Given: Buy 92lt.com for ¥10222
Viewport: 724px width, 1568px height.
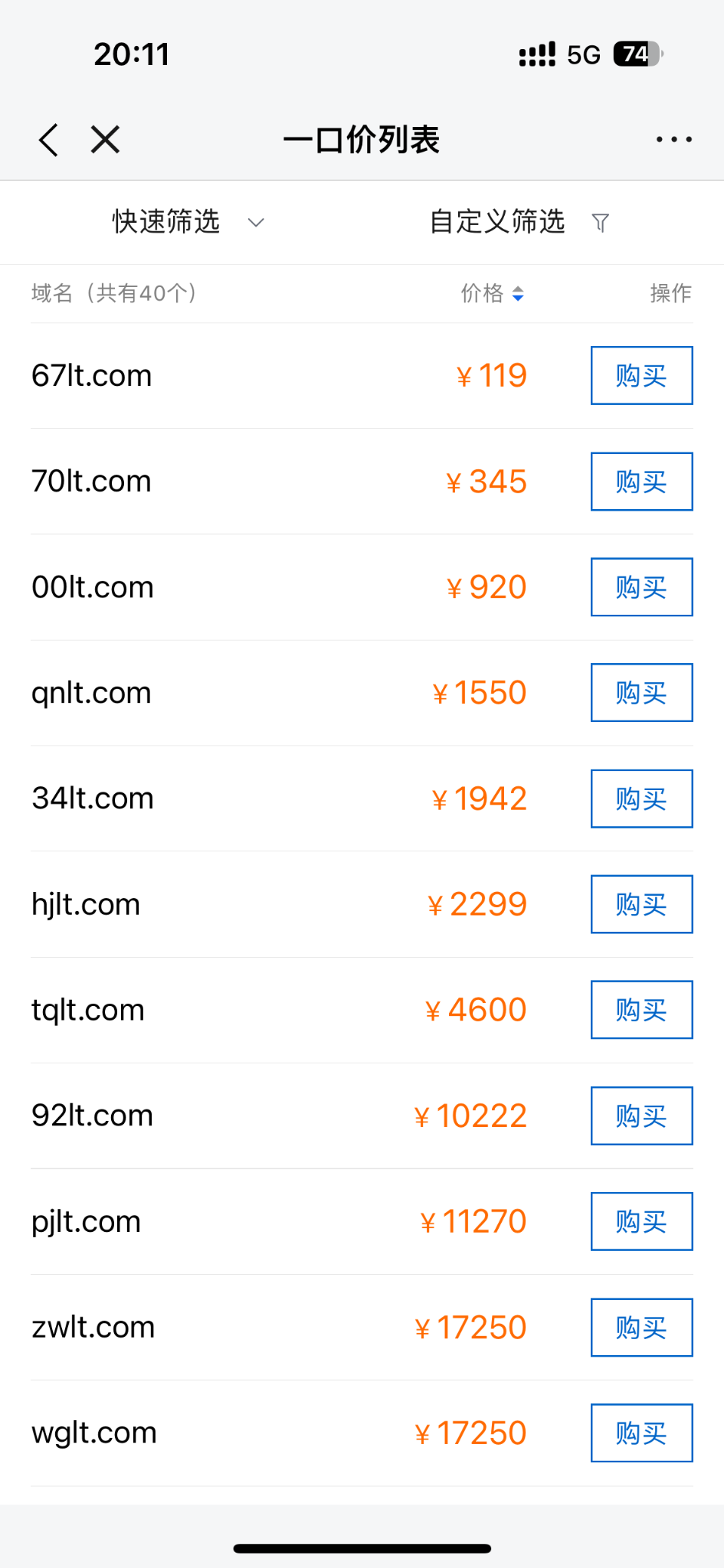Looking at the screenshot, I should pyautogui.click(x=641, y=1116).
